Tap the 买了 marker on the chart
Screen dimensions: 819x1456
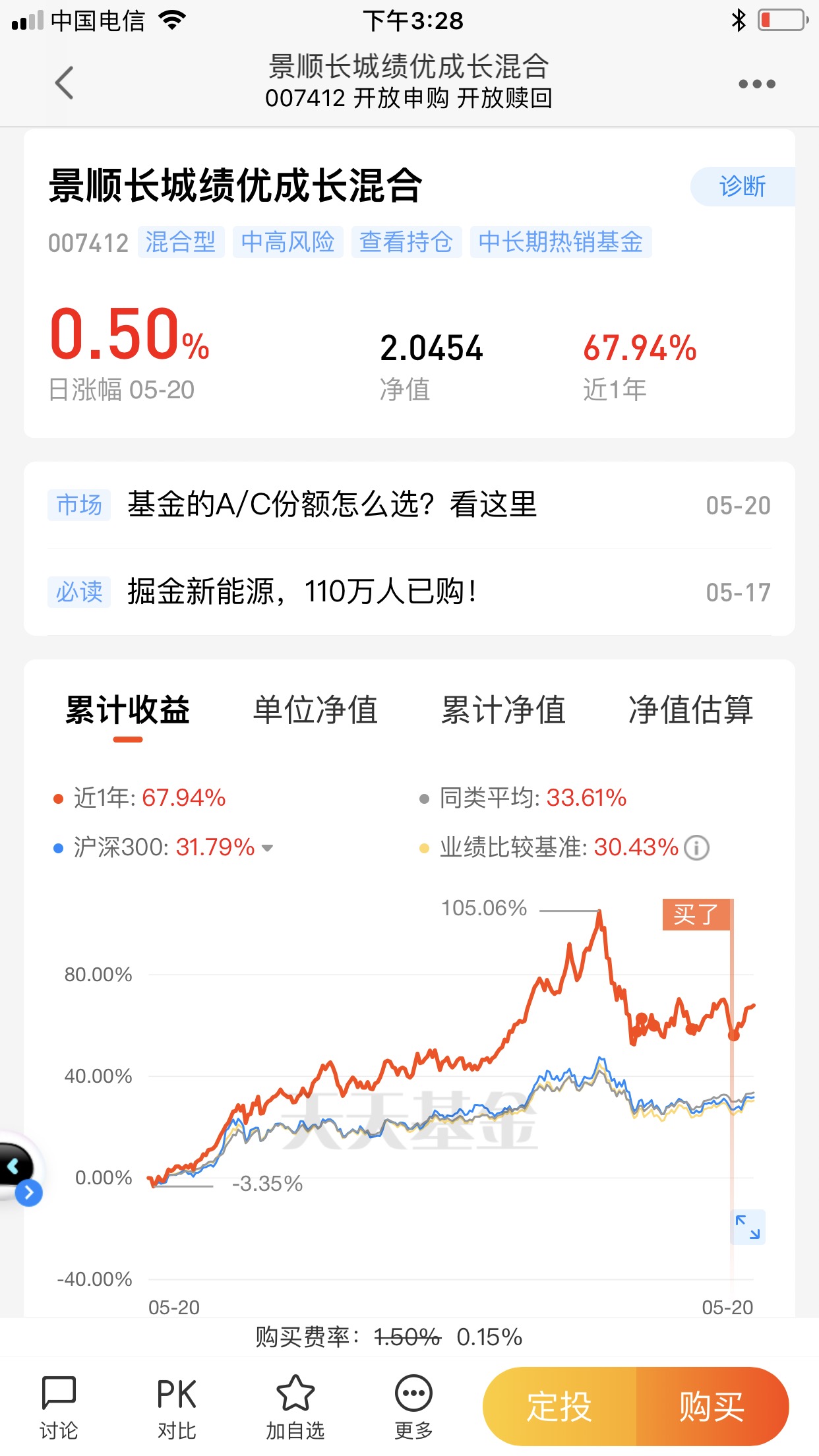click(x=698, y=915)
